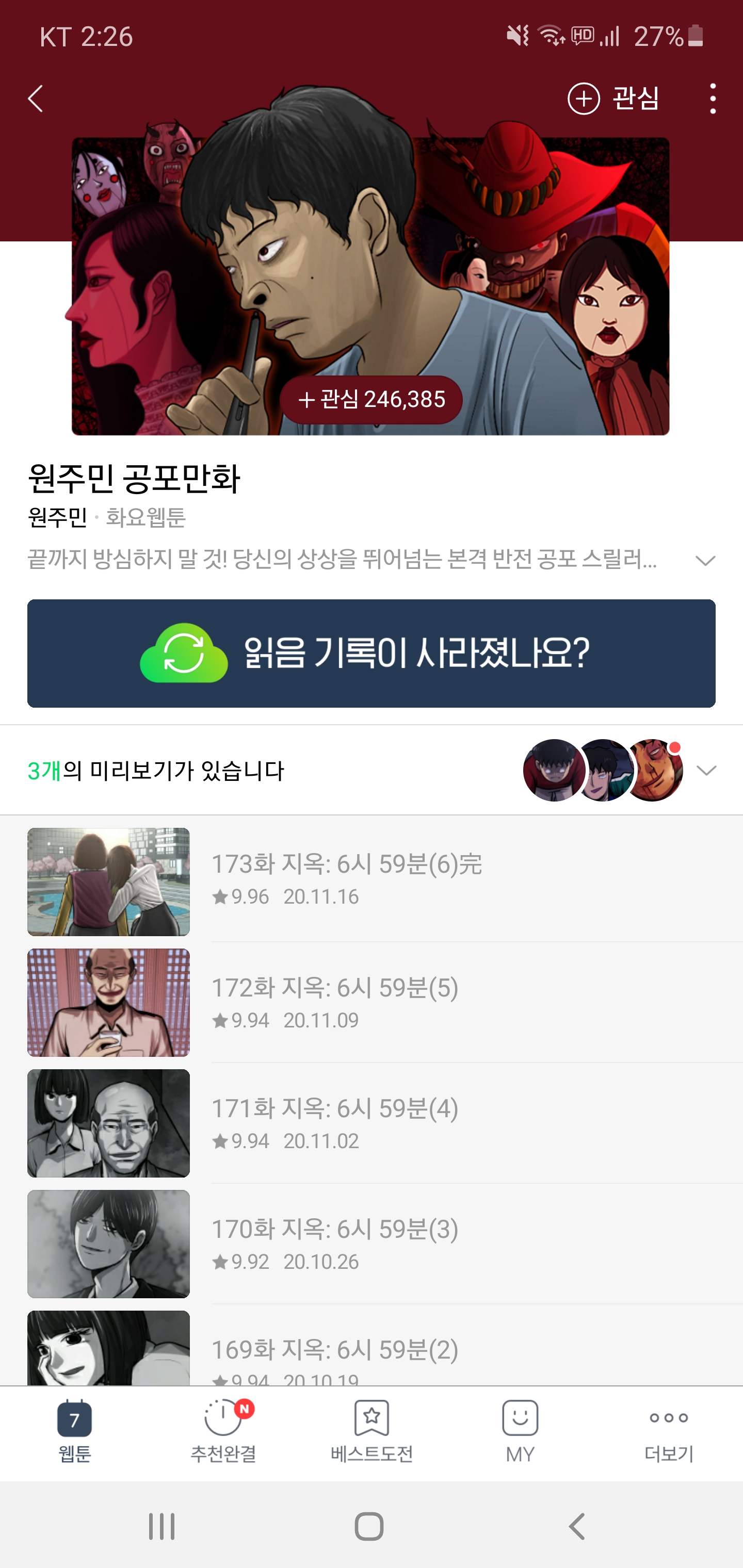This screenshot has width=743, height=1568.
Task: Go back using the top-left arrow
Action: [x=35, y=99]
